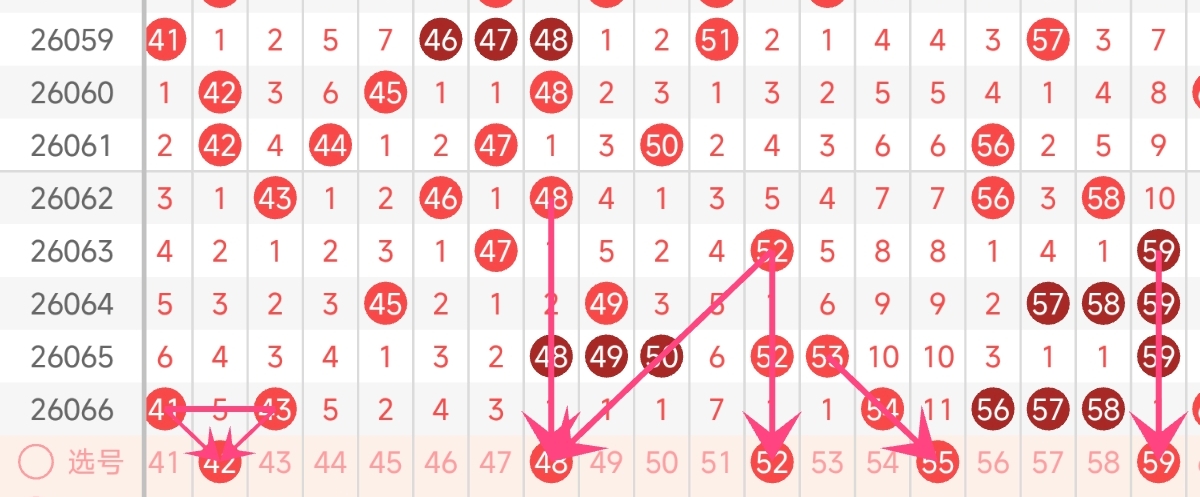1200x497 pixels.
Task: Choose number 56 in the 选号 row
Action: [x=992, y=462]
